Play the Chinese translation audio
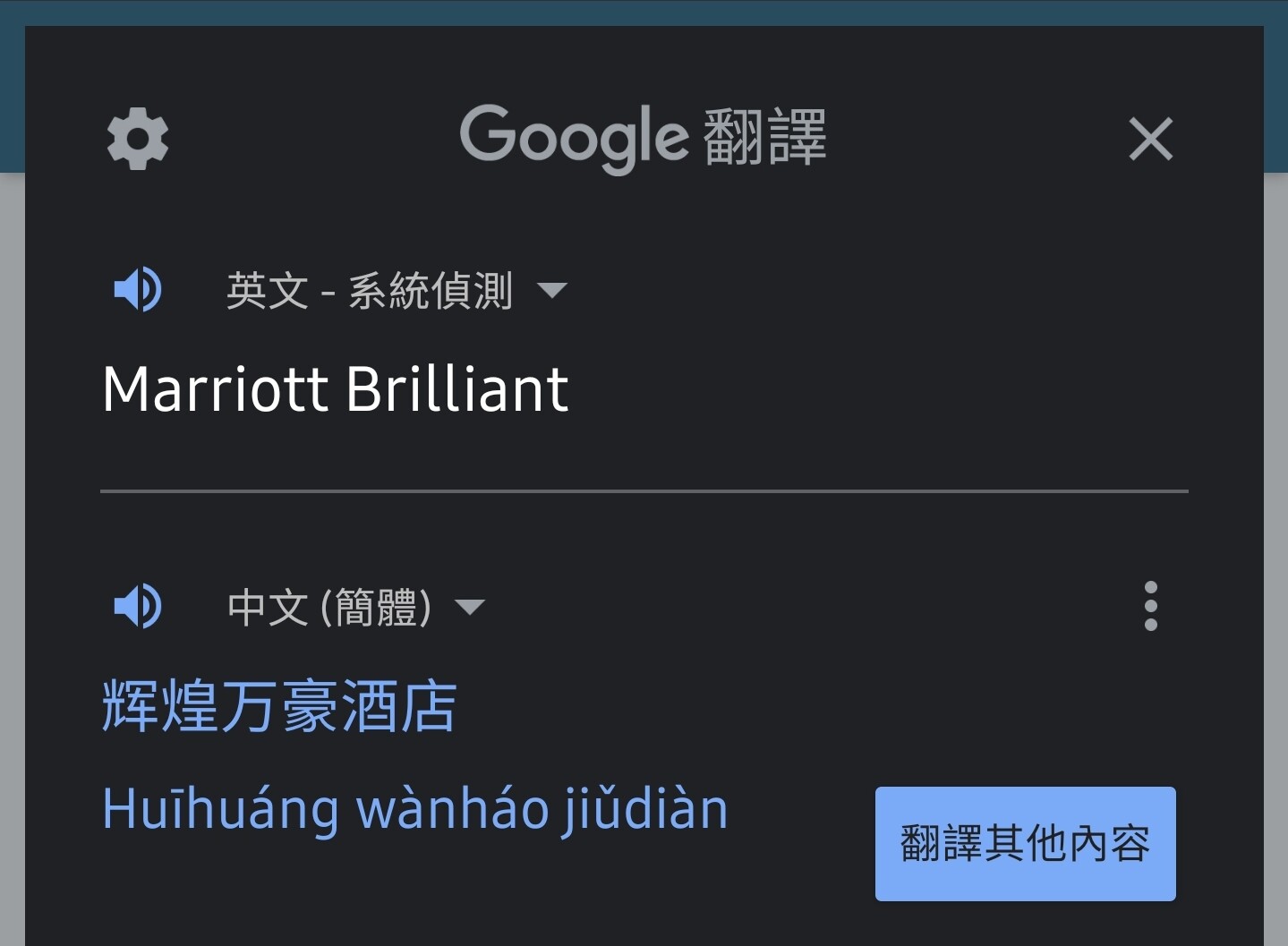The width and height of the screenshot is (1288, 946). point(138,607)
